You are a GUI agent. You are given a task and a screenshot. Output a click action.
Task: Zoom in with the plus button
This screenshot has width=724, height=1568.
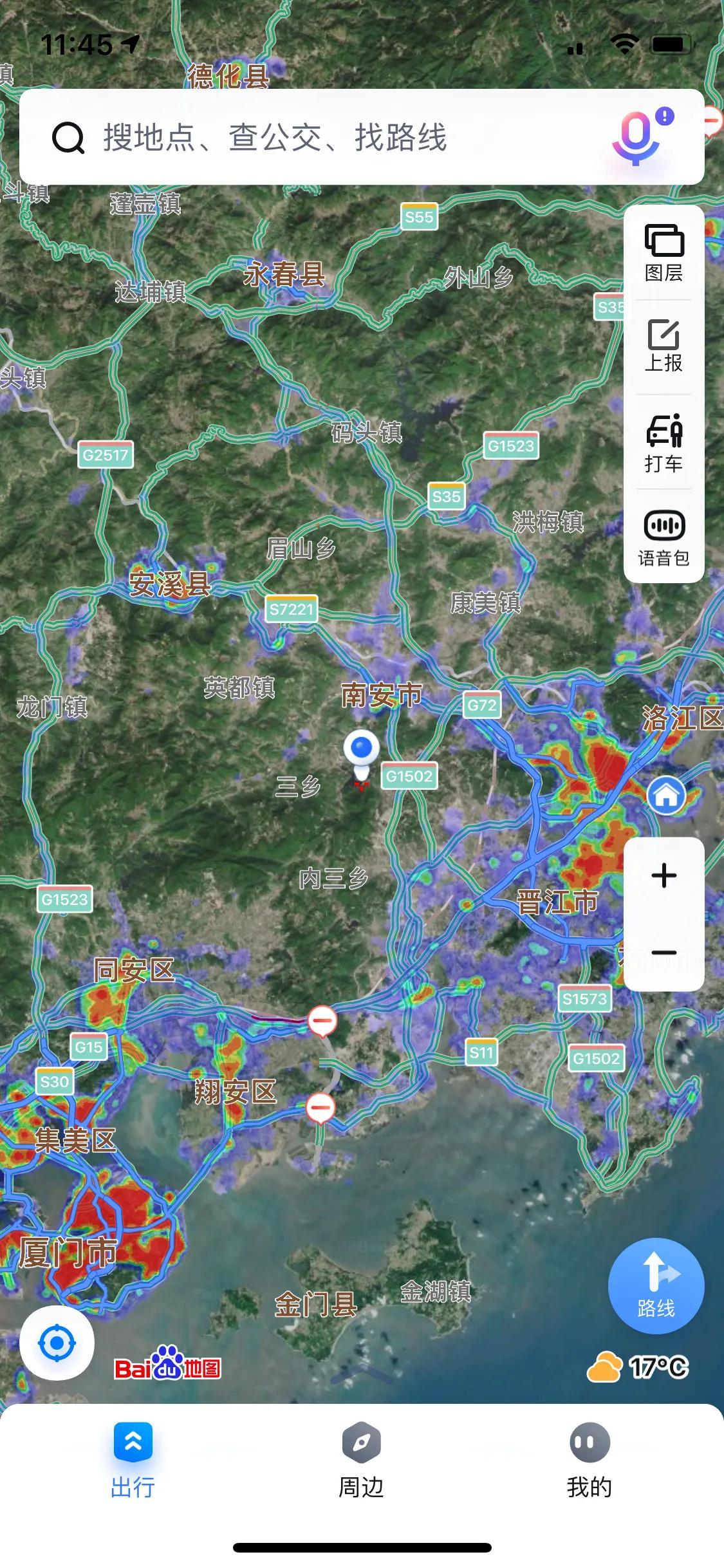point(664,876)
